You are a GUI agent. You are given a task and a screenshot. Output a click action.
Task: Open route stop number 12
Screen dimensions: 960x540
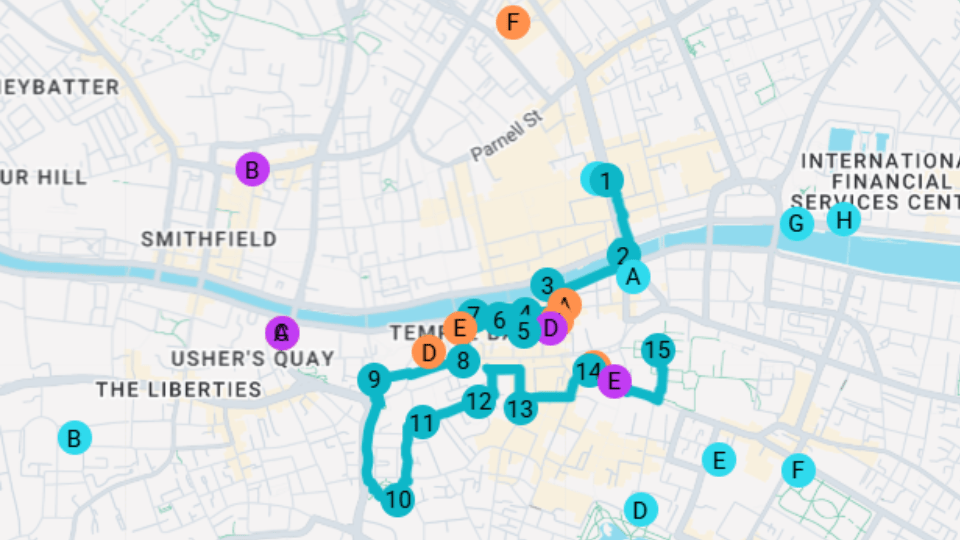479,402
